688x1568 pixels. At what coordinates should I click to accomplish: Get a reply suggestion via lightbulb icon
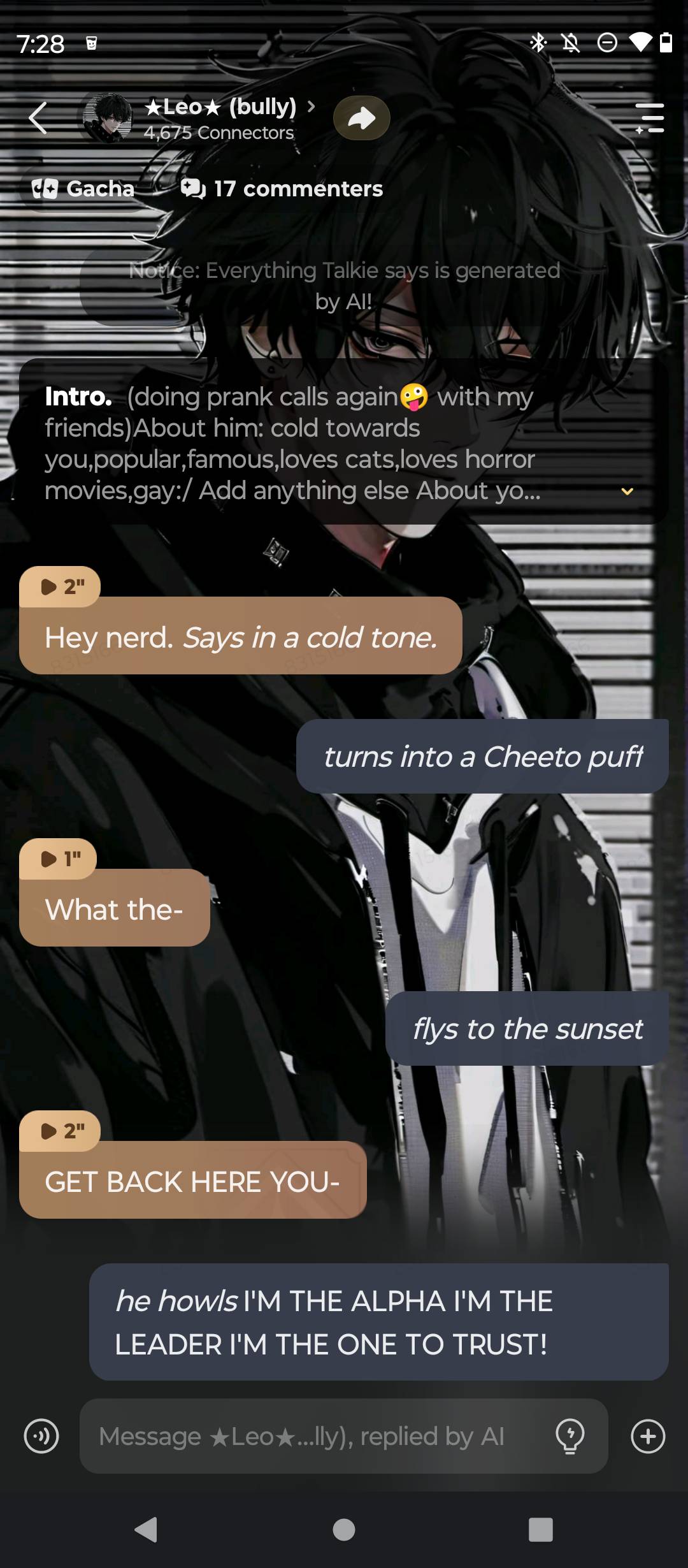pos(570,1436)
